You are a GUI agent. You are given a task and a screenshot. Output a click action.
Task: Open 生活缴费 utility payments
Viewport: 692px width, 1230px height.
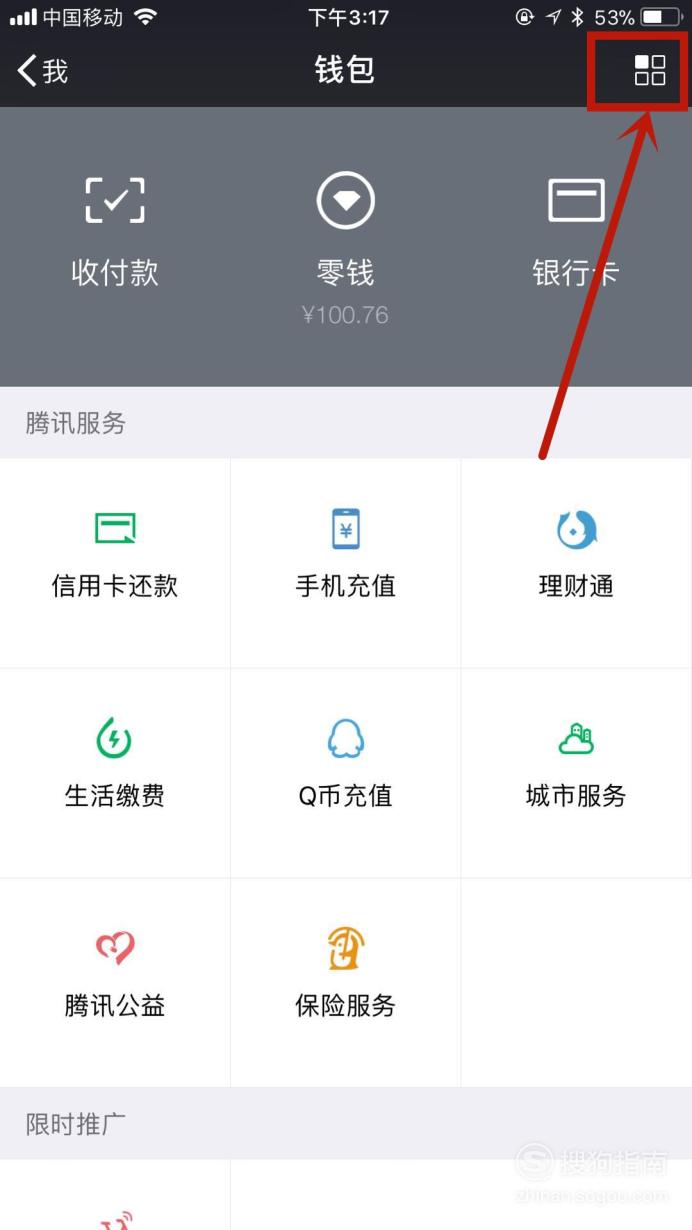(x=115, y=773)
